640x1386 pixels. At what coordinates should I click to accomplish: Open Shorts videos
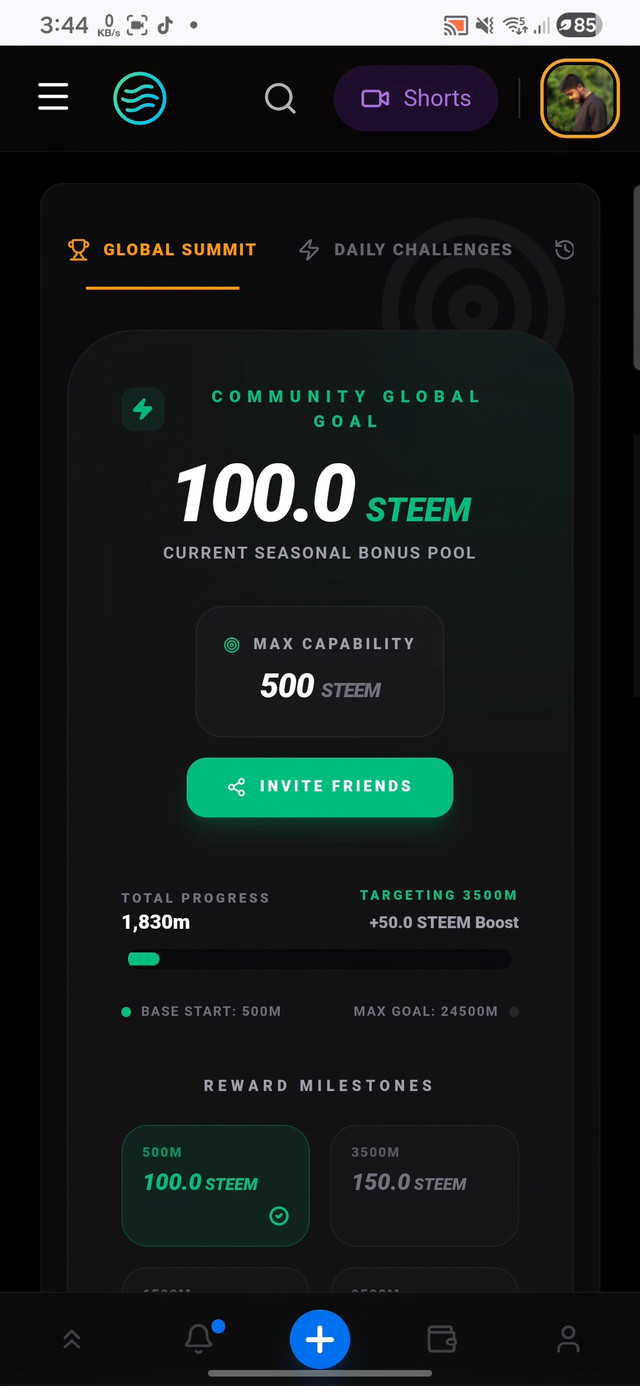pyautogui.click(x=416, y=98)
